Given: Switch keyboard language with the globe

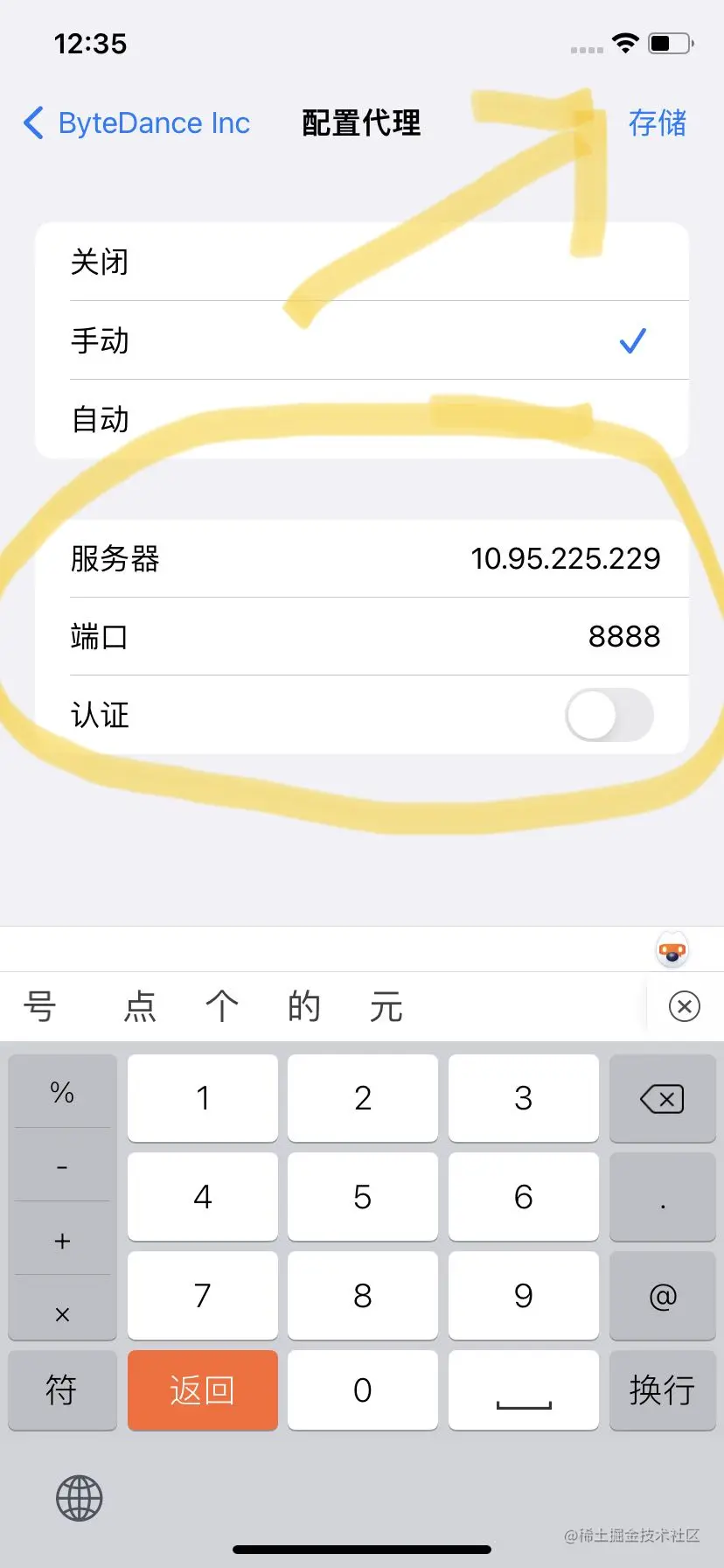Looking at the screenshot, I should pos(80,1498).
